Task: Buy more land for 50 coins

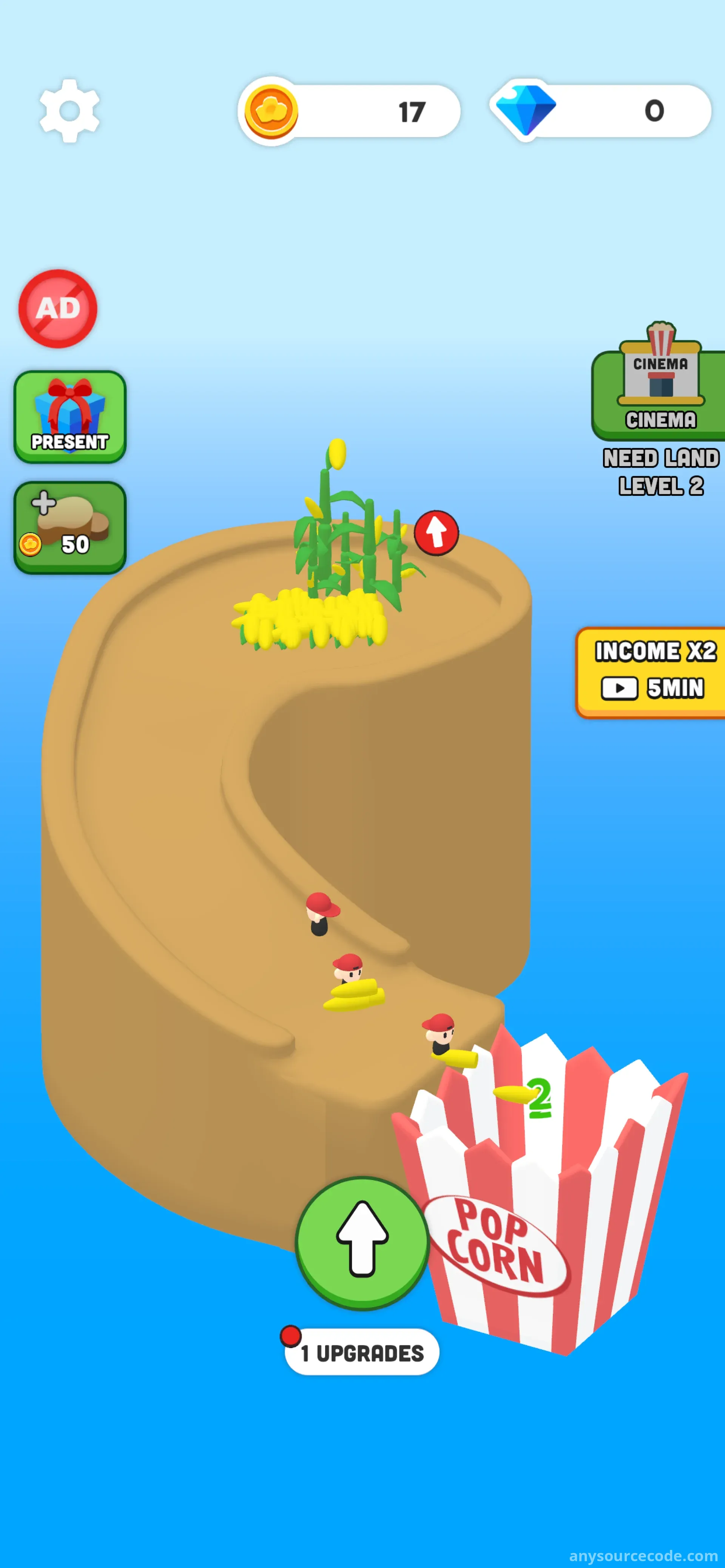Action: click(70, 527)
